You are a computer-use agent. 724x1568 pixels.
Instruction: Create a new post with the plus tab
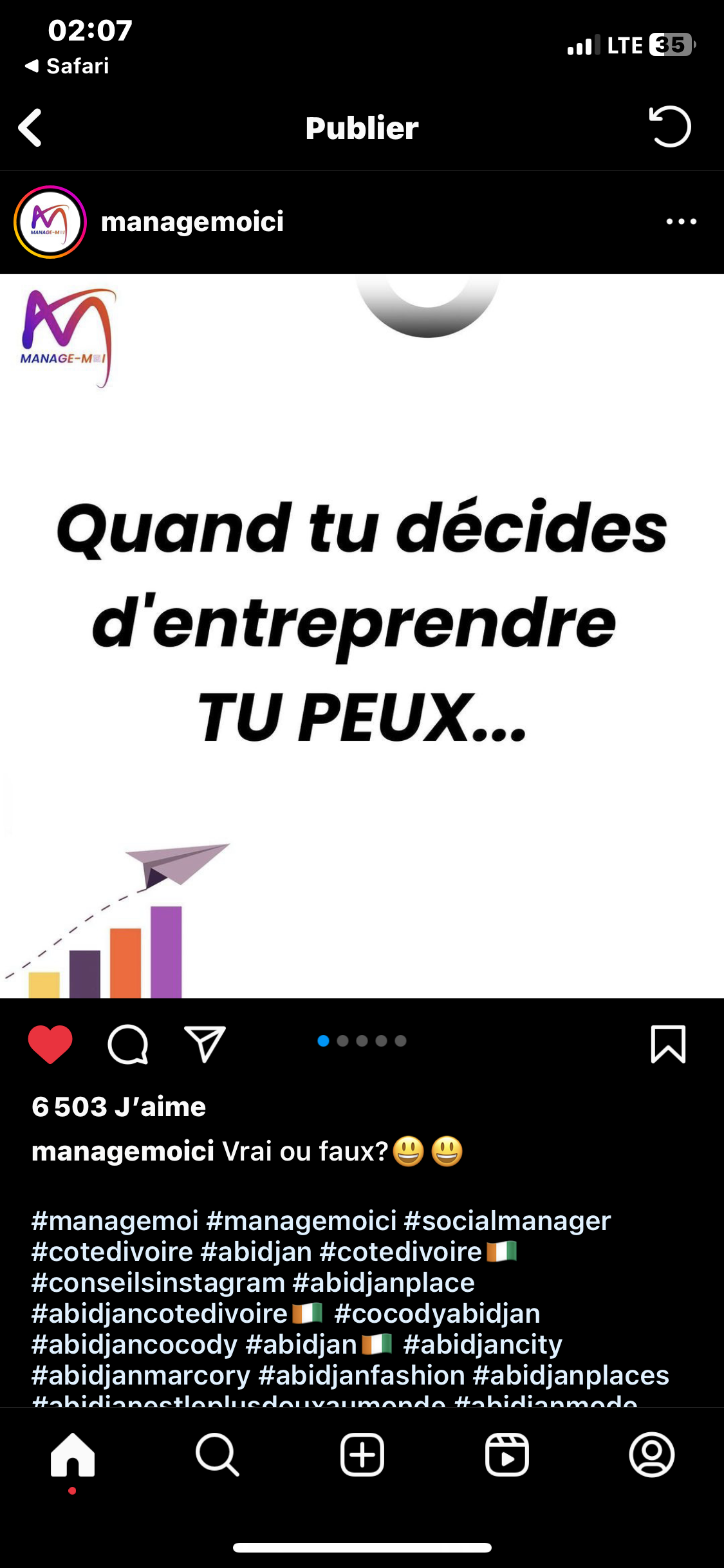(x=362, y=1455)
